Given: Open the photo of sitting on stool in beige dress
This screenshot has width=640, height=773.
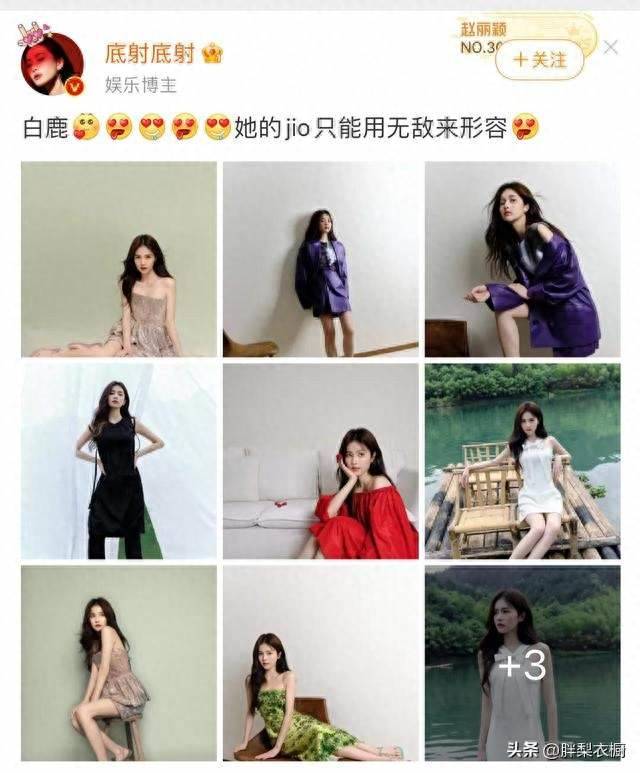Looking at the screenshot, I should 119,663.
